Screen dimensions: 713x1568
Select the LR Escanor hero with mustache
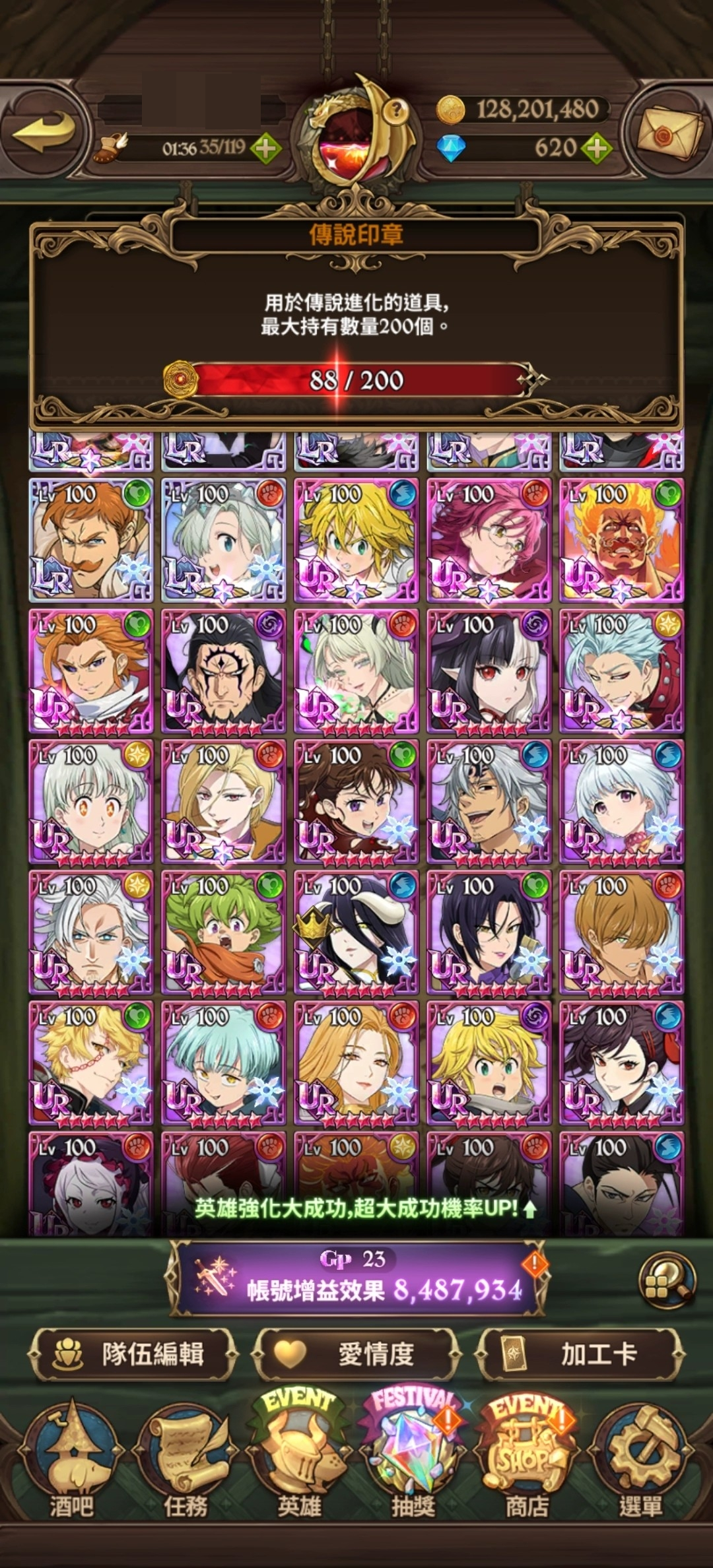(91, 540)
